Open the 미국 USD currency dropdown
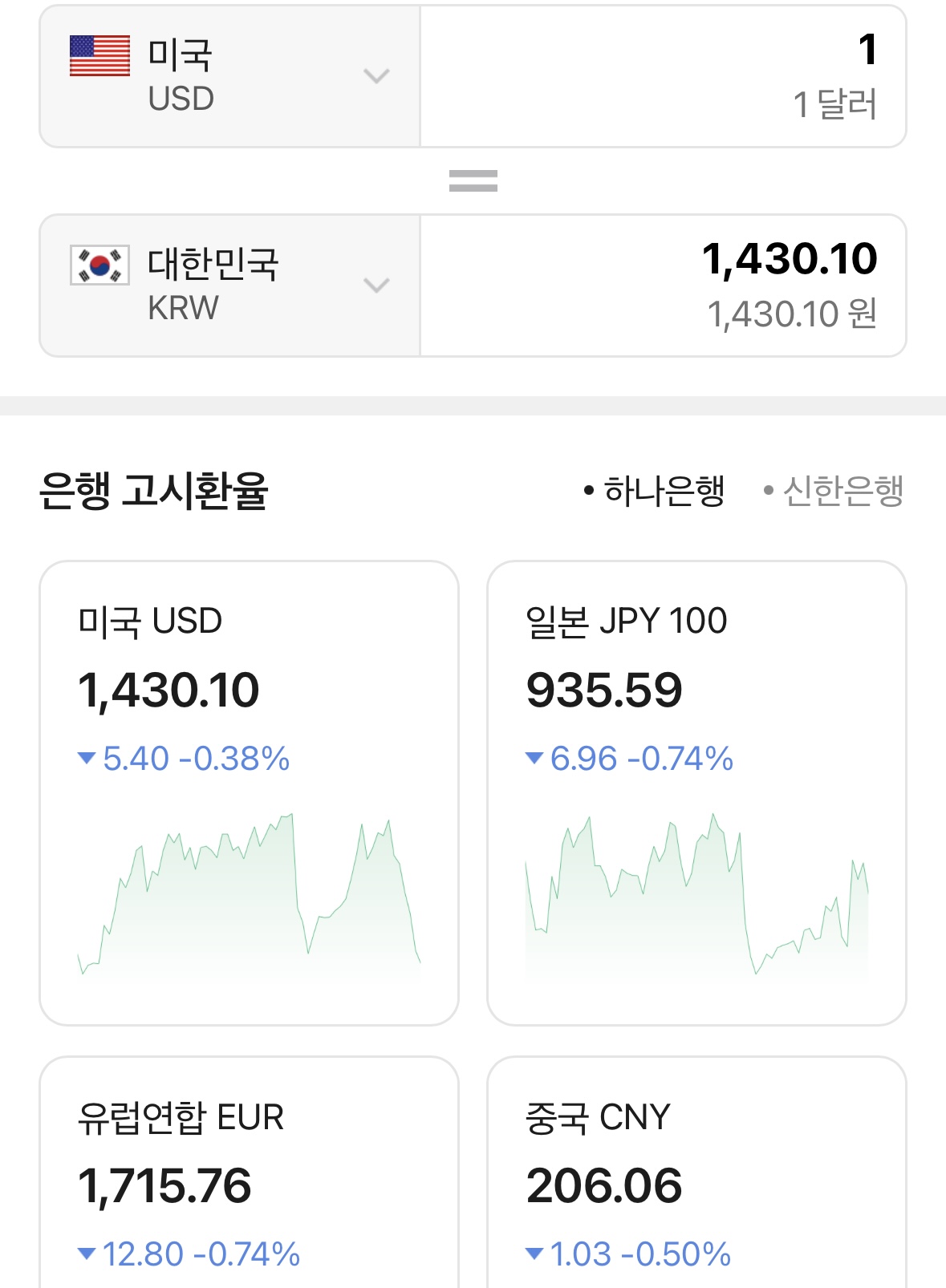 click(229, 77)
